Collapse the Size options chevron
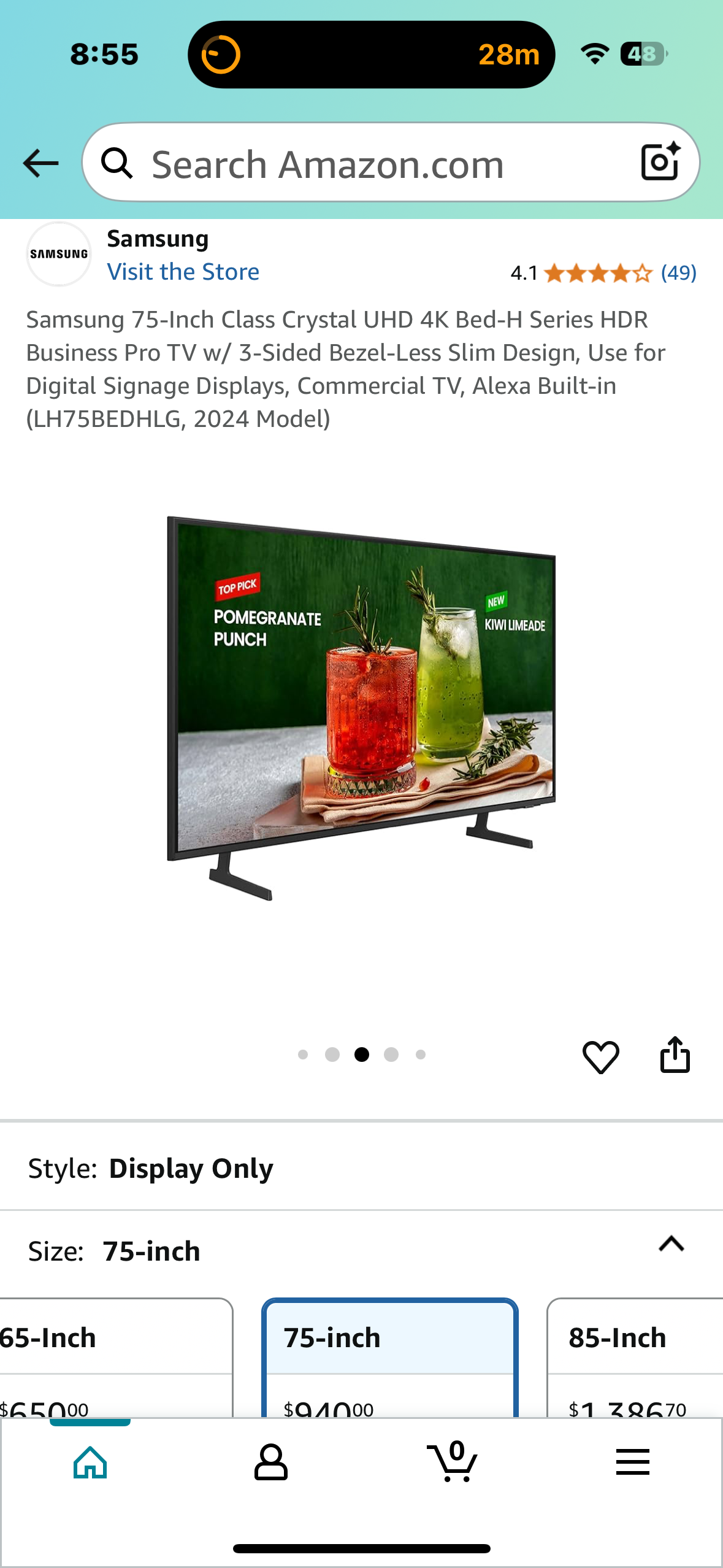Image resolution: width=723 pixels, height=1568 pixels. [x=671, y=1244]
